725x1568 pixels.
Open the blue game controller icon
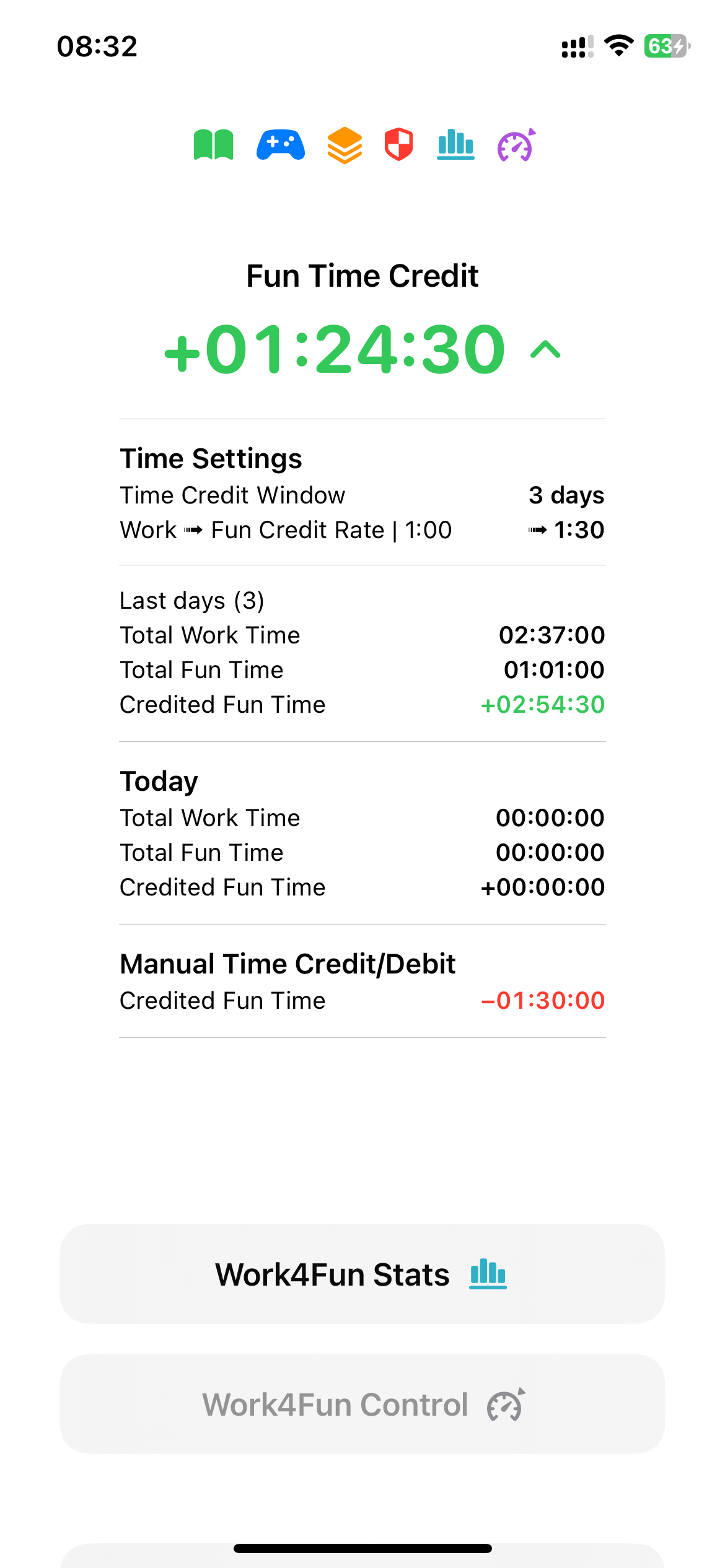click(x=281, y=145)
